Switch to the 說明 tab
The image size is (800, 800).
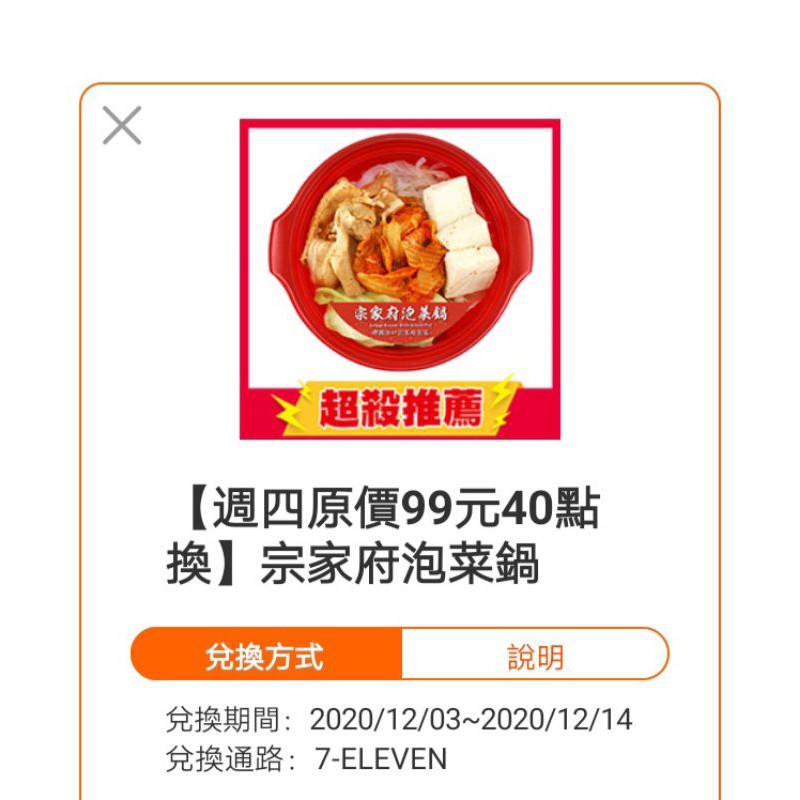[x=535, y=656]
